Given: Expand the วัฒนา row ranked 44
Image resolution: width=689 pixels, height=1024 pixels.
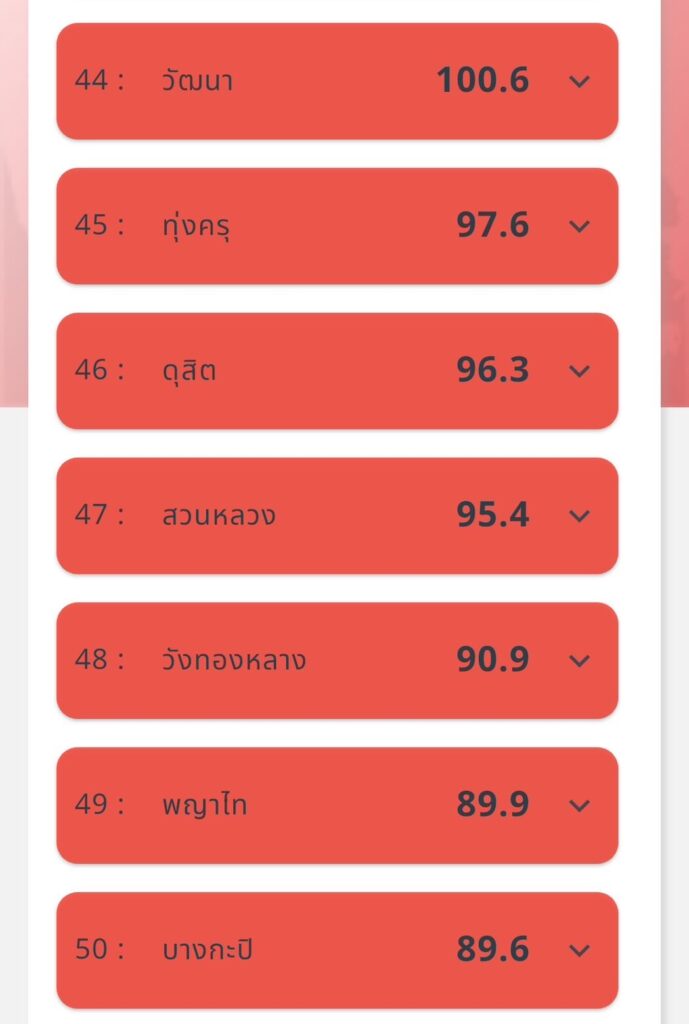Looking at the screenshot, I should (579, 82).
